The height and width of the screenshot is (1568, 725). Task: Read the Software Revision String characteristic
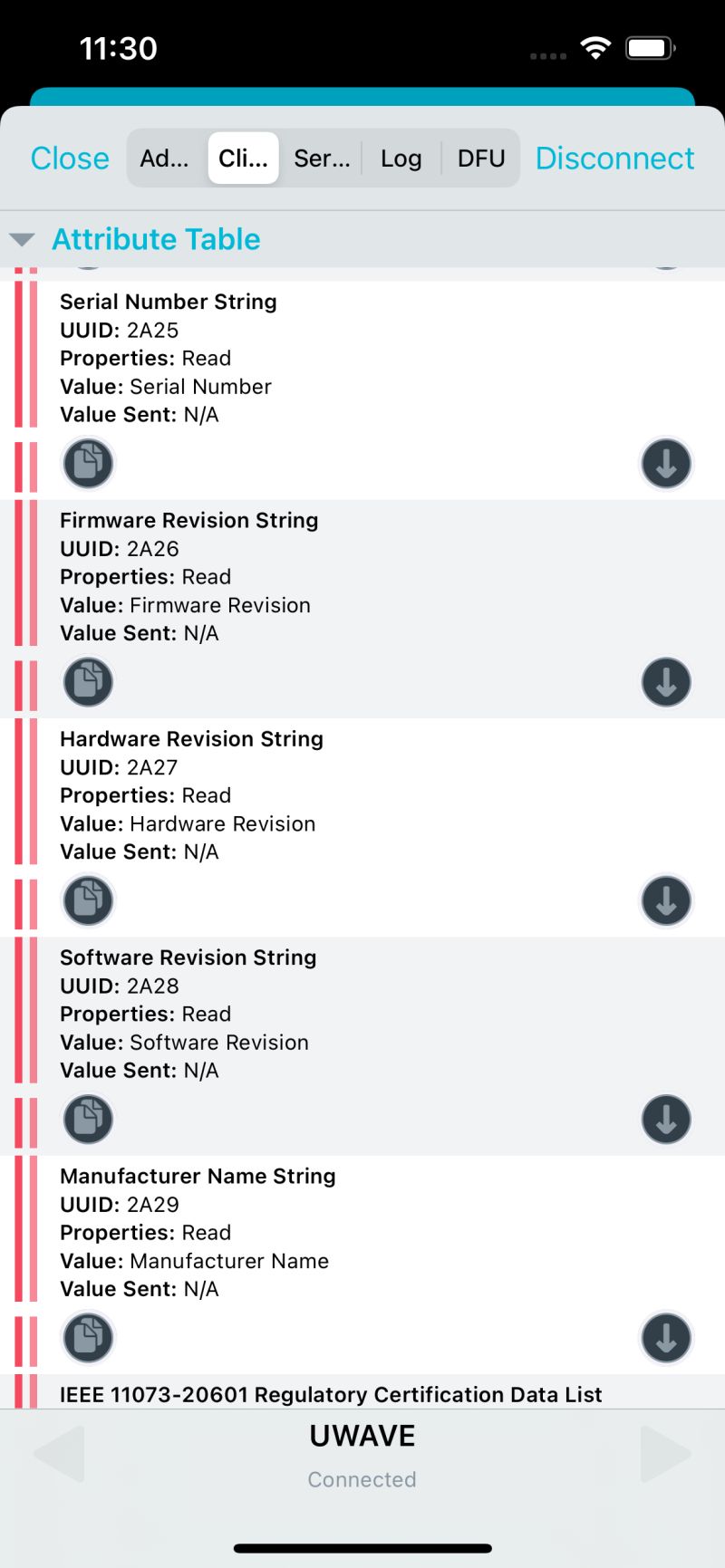click(x=666, y=1119)
